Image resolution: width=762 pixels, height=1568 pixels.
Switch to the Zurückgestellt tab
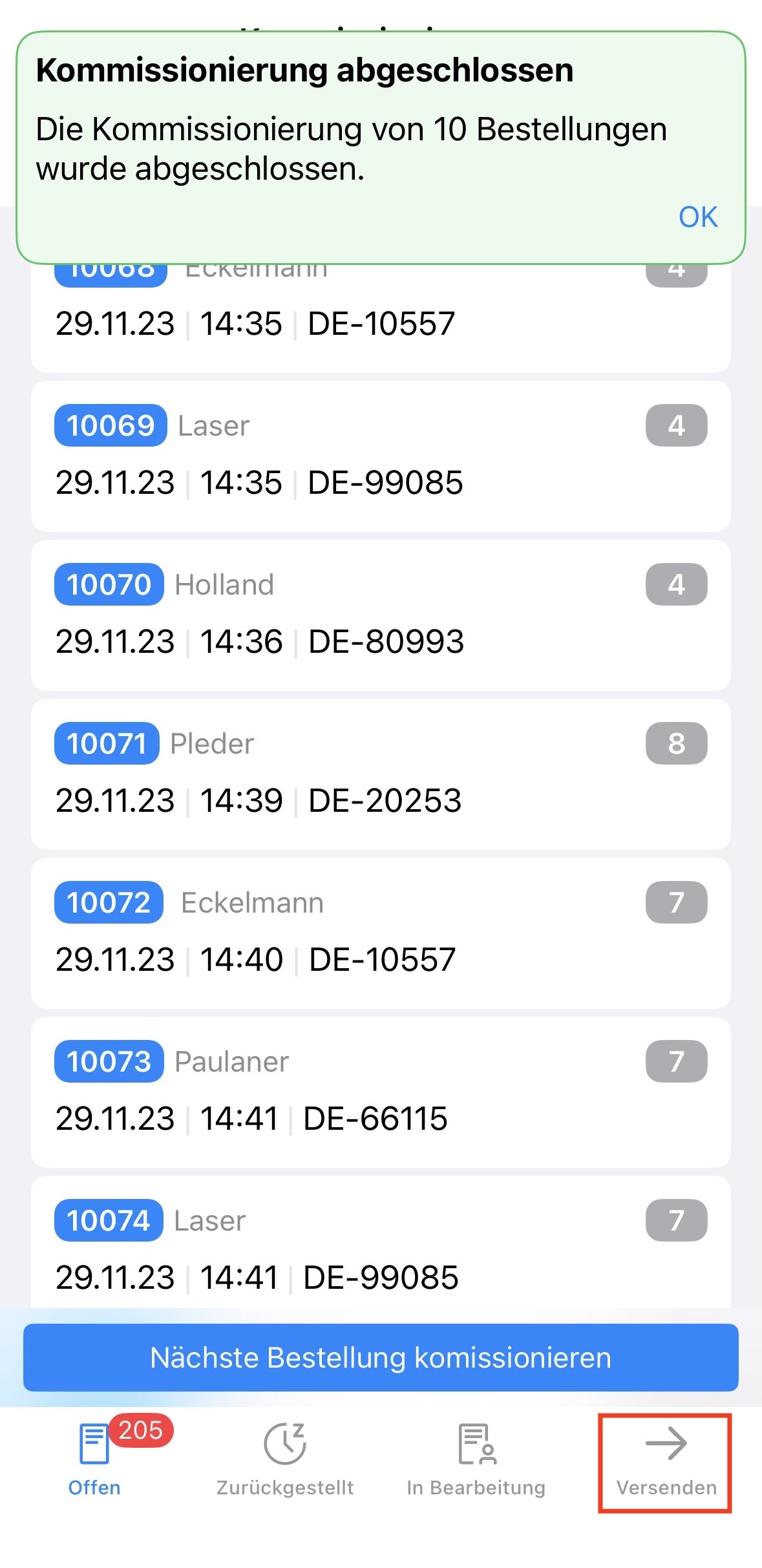point(285,1461)
